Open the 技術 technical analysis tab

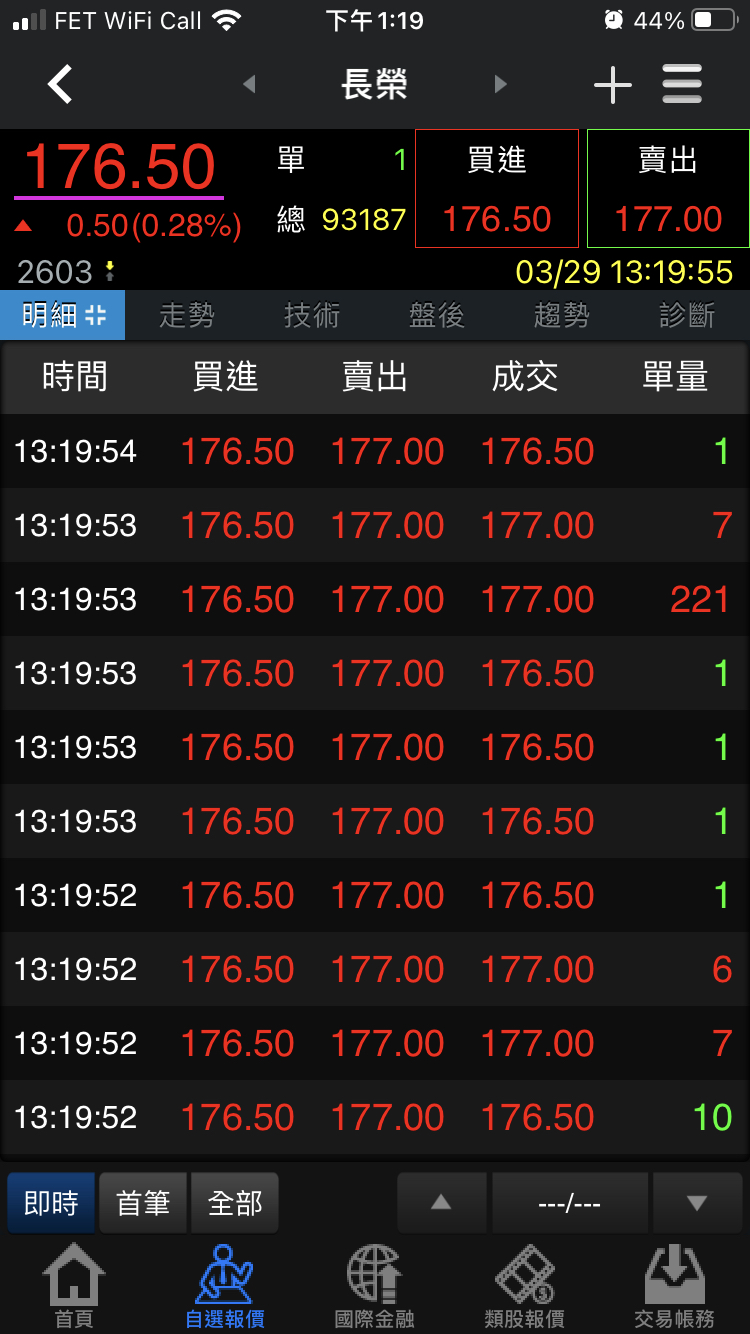pos(312,316)
